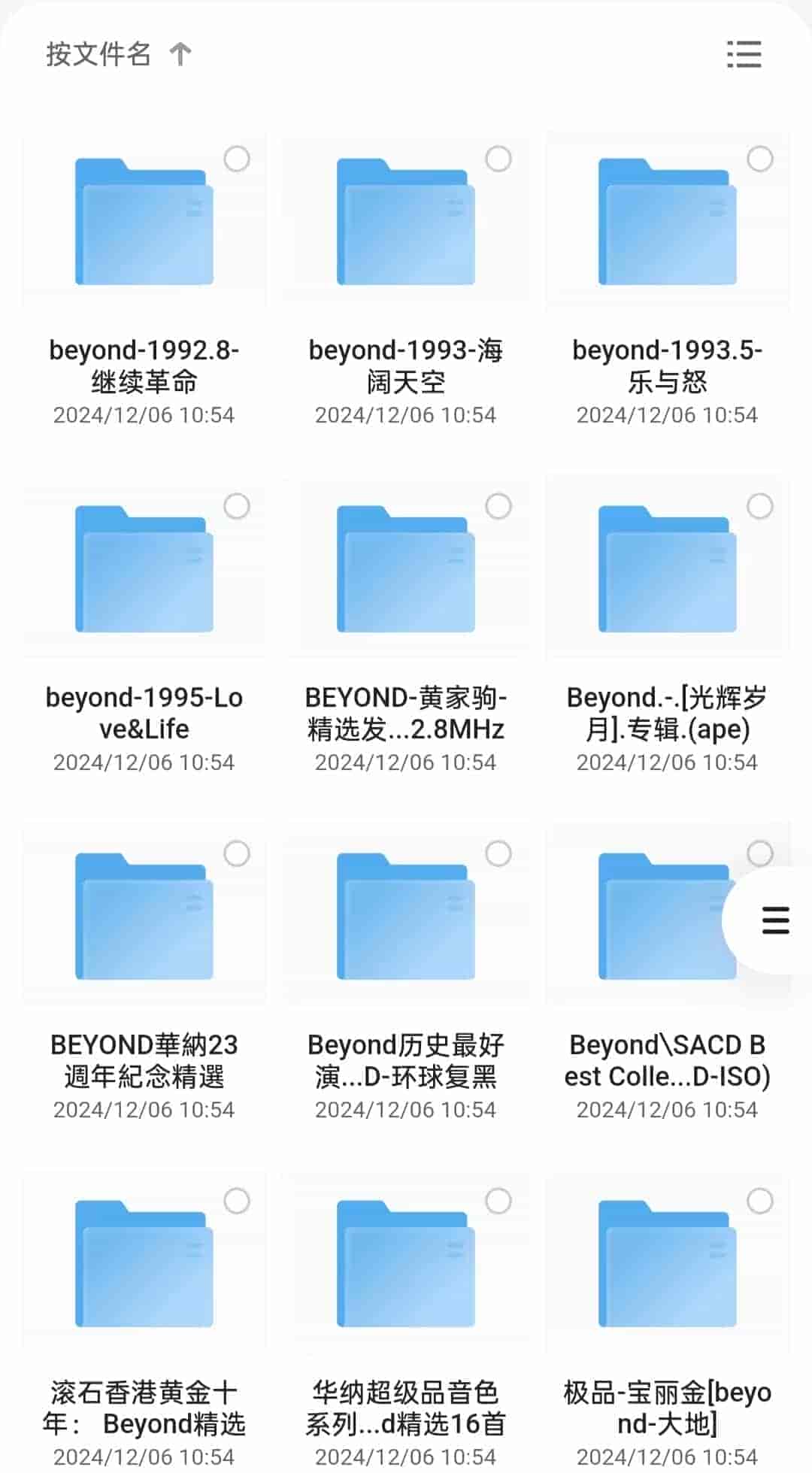Open folder 极品-宝丽金[beyond-大地]
This screenshot has height=1473, width=812.
(x=667, y=1264)
